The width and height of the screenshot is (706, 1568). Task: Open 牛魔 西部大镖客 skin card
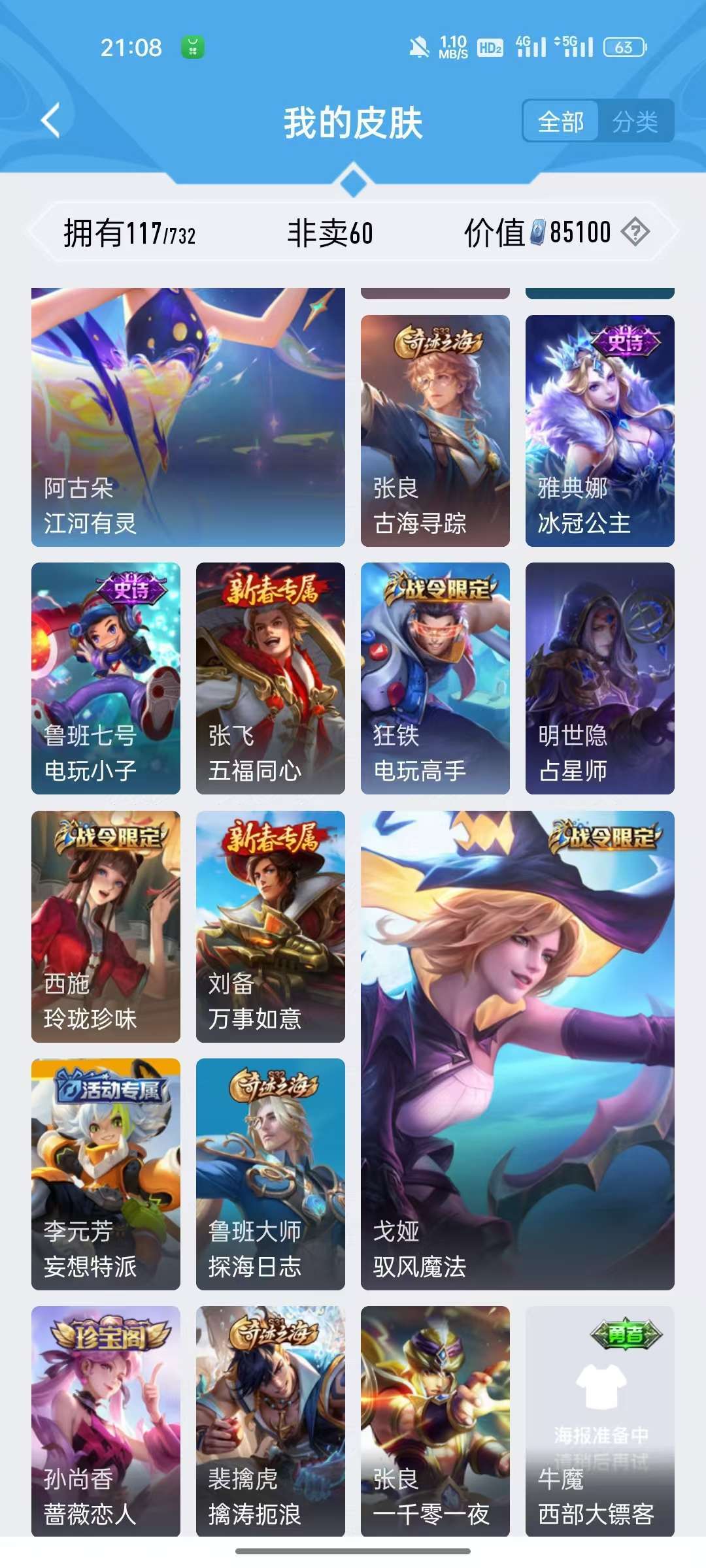pos(600,1421)
